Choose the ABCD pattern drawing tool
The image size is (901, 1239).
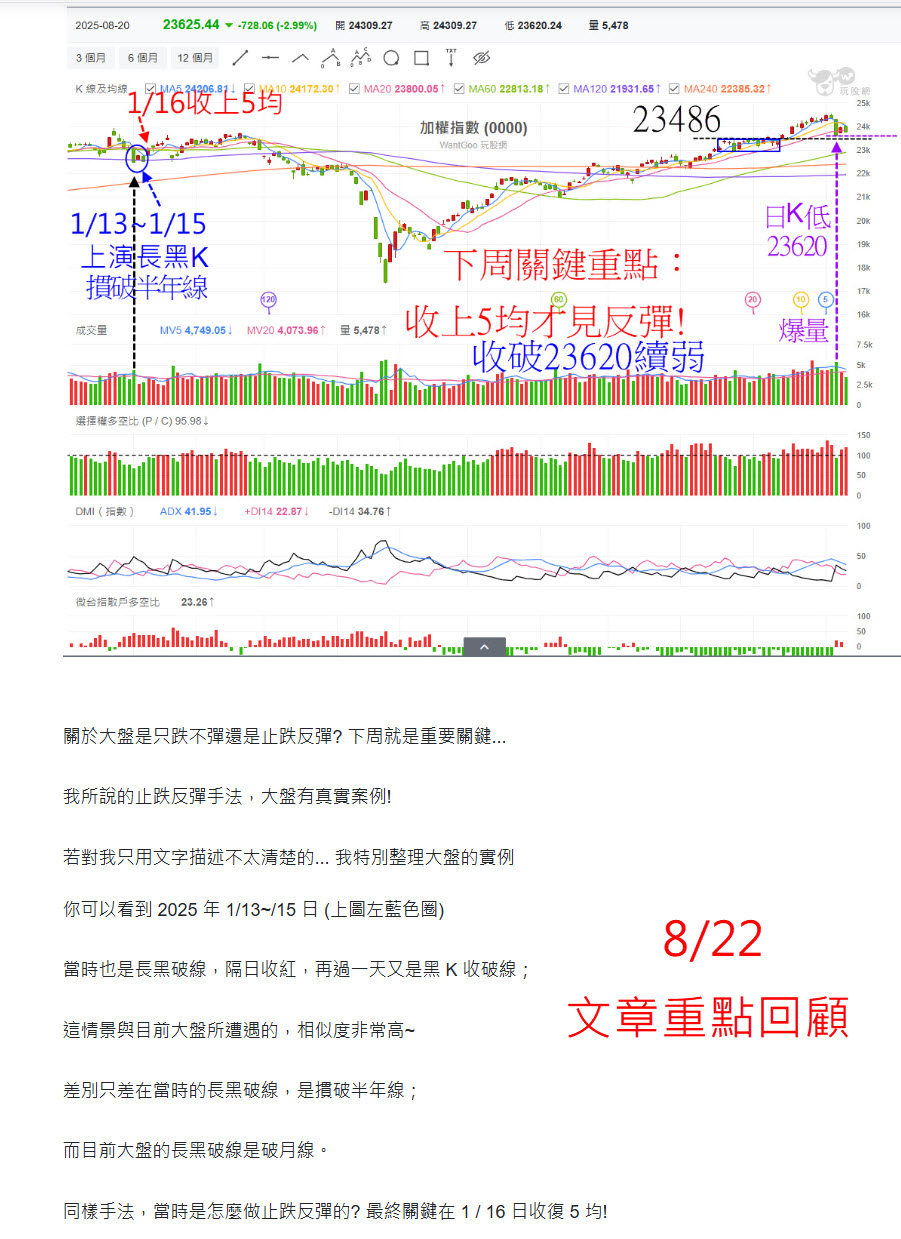click(359, 58)
